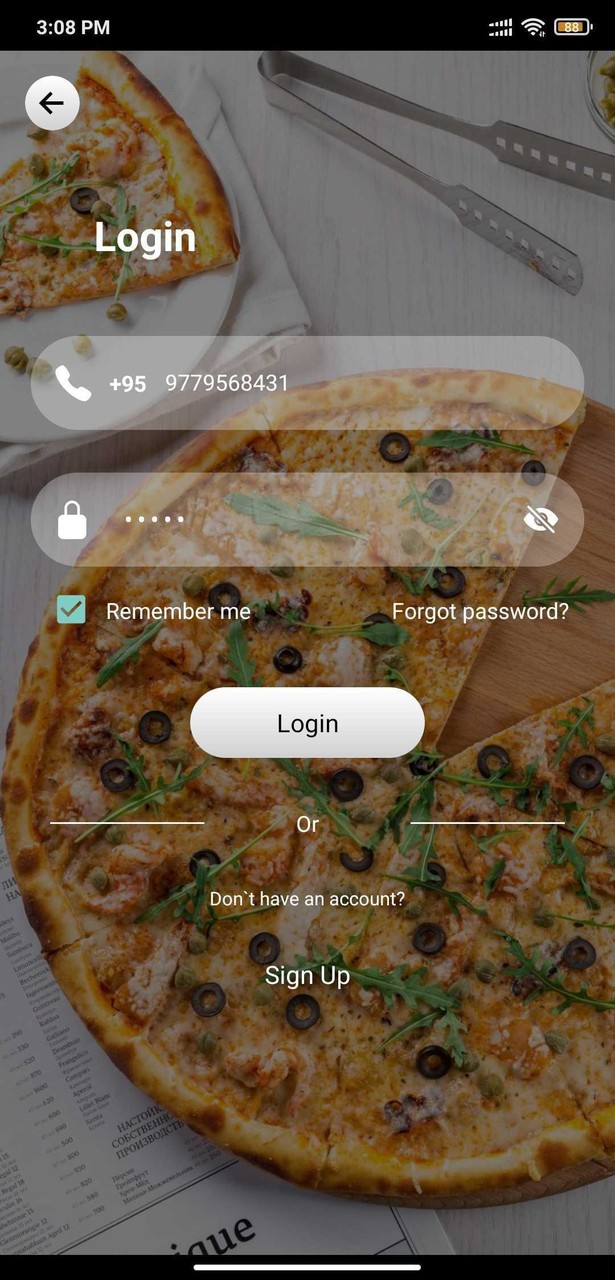Go back using the arrow button
This screenshot has height=1280, width=615.
click(52, 103)
